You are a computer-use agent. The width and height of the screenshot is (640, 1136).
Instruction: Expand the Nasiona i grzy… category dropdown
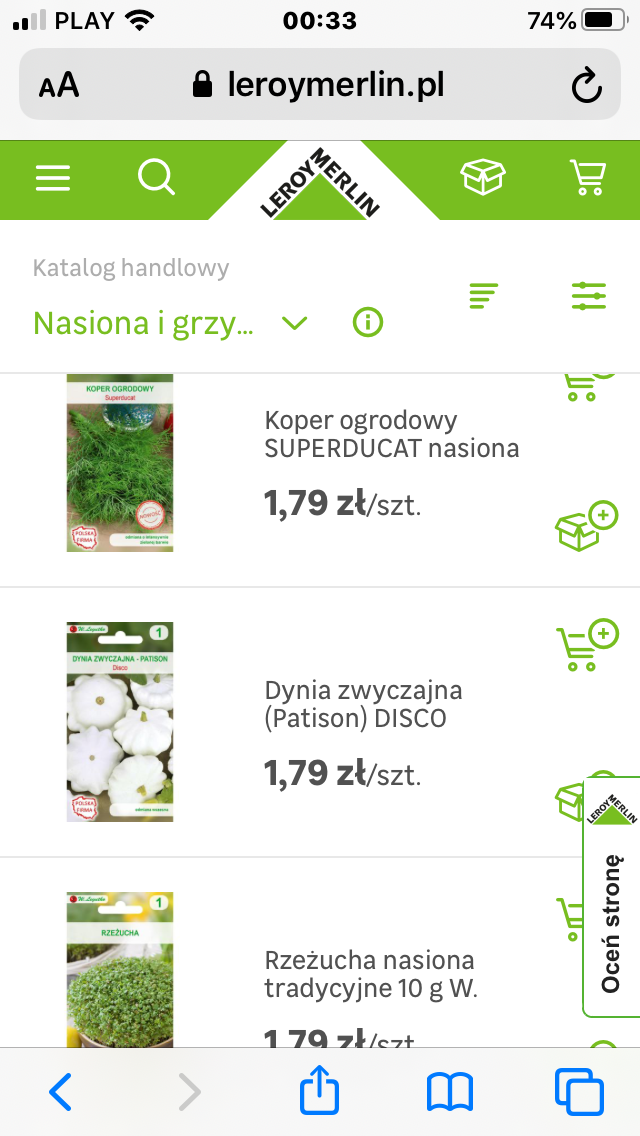[x=294, y=323]
